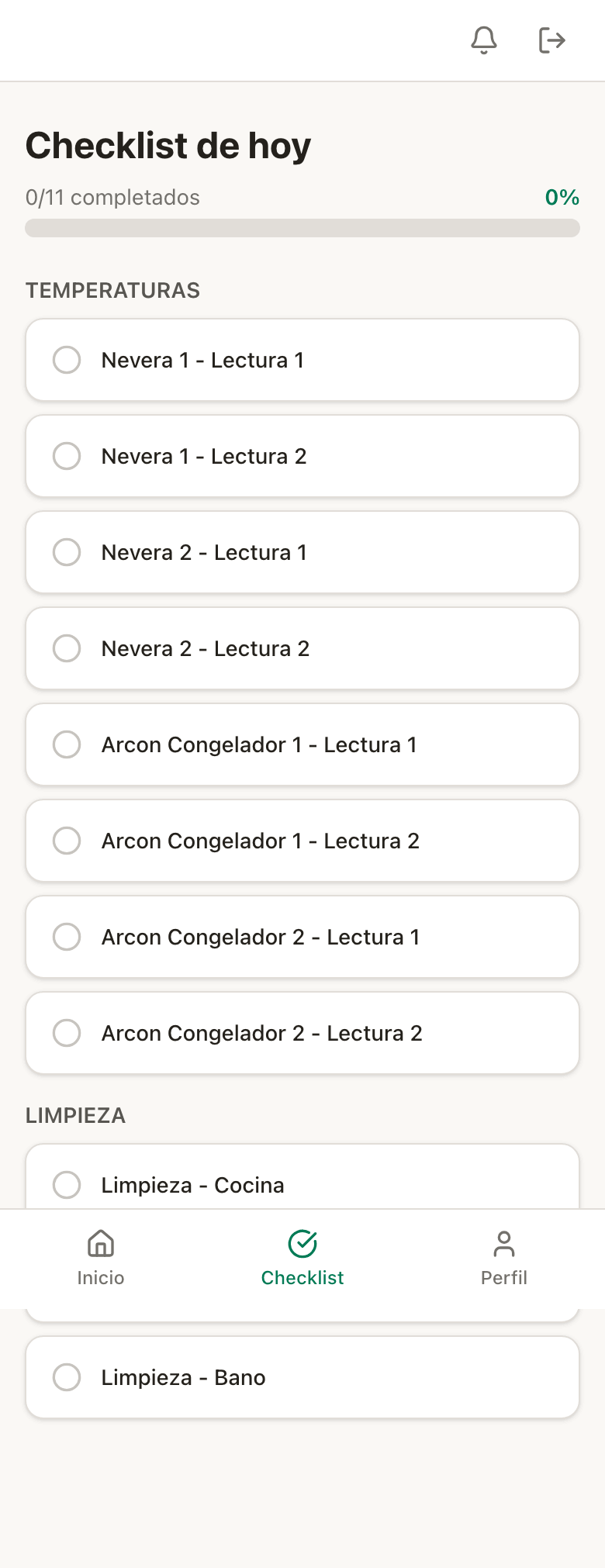Go to the Inicio tab
This screenshot has width=605, height=1568.
click(101, 1258)
